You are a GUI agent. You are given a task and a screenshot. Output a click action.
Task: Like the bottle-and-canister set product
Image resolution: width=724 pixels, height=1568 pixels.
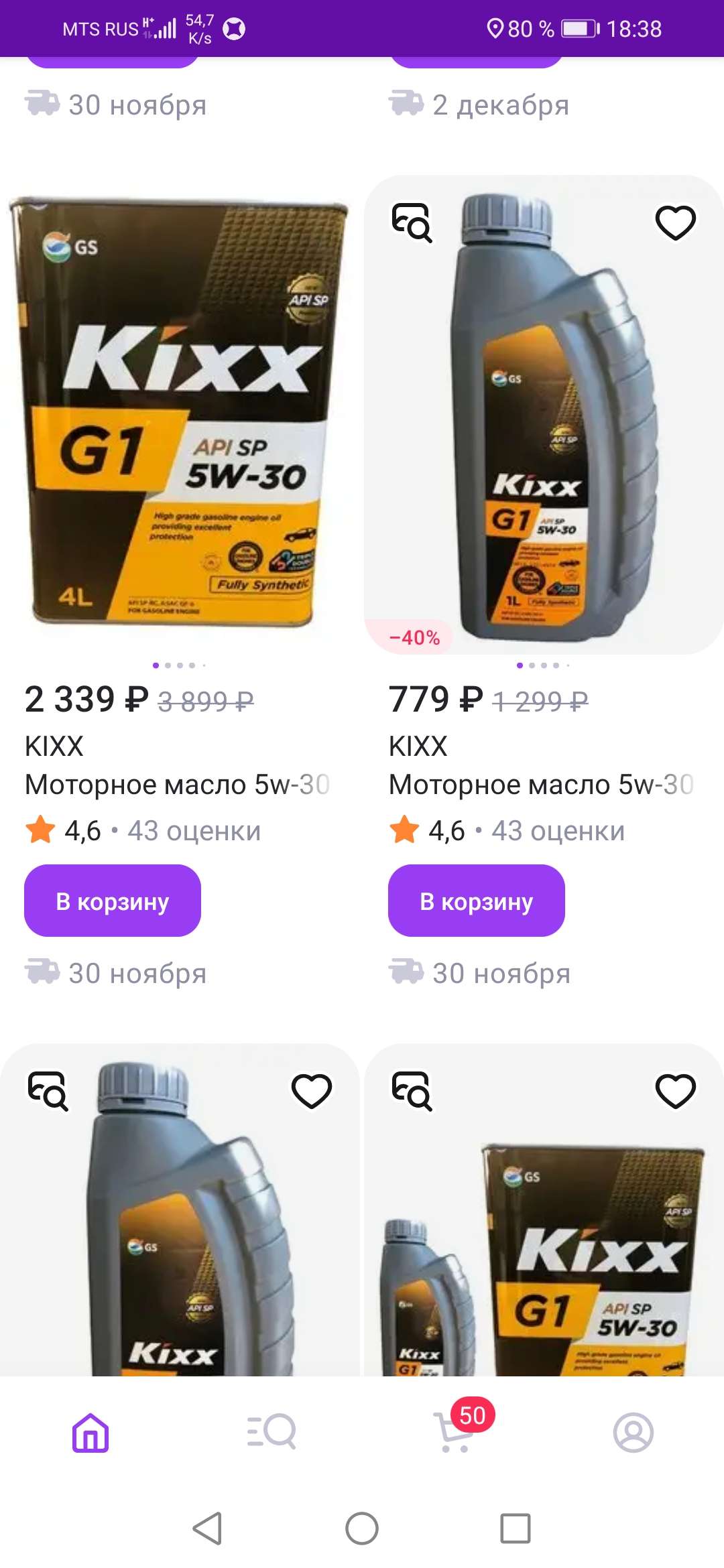[x=675, y=1091]
